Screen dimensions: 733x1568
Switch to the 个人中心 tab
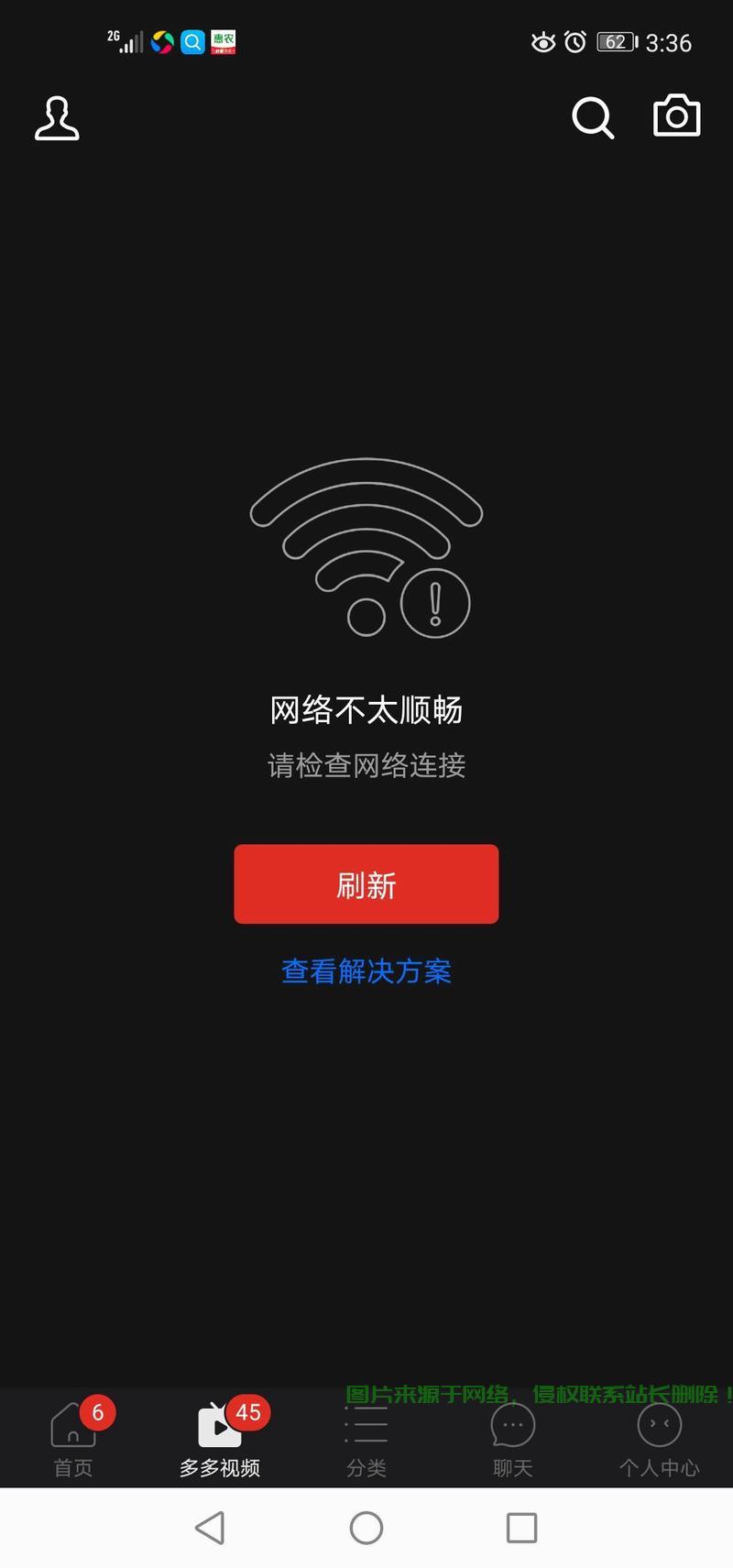pos(659,1439)
